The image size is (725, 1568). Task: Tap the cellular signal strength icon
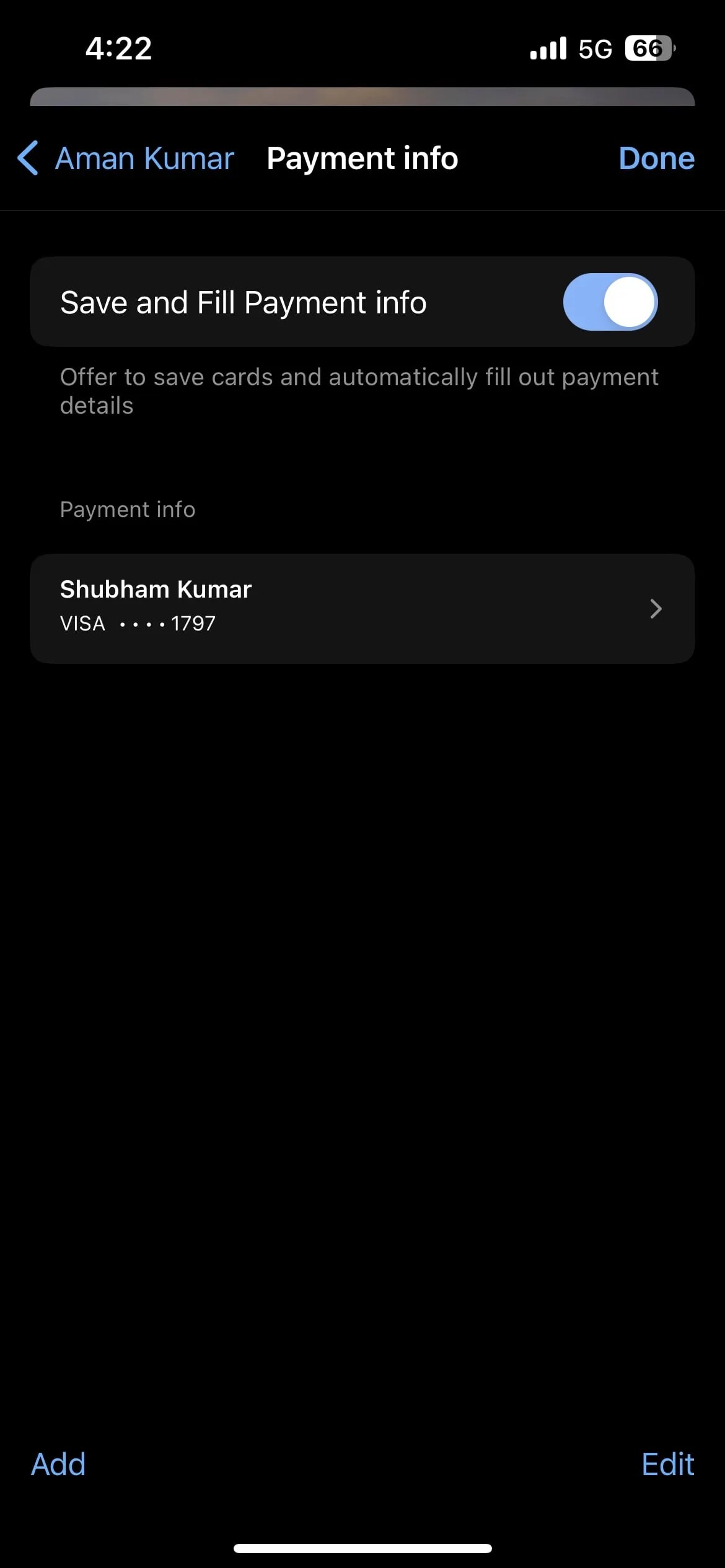(548, 47)
